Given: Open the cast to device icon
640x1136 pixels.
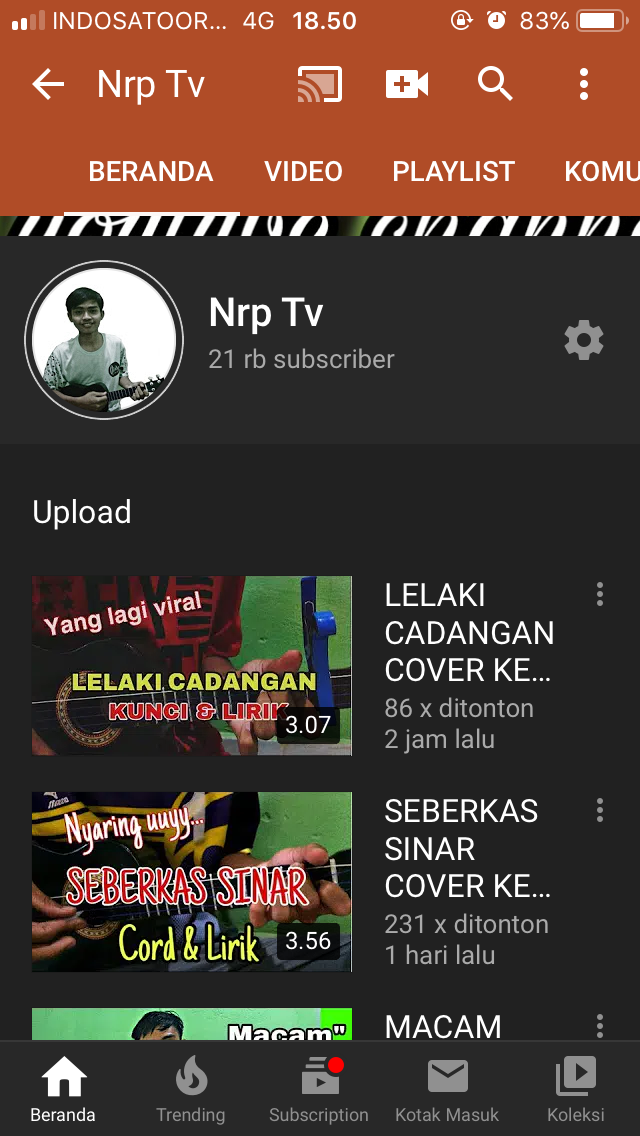Looking at the screenshot, I should 320,85.
